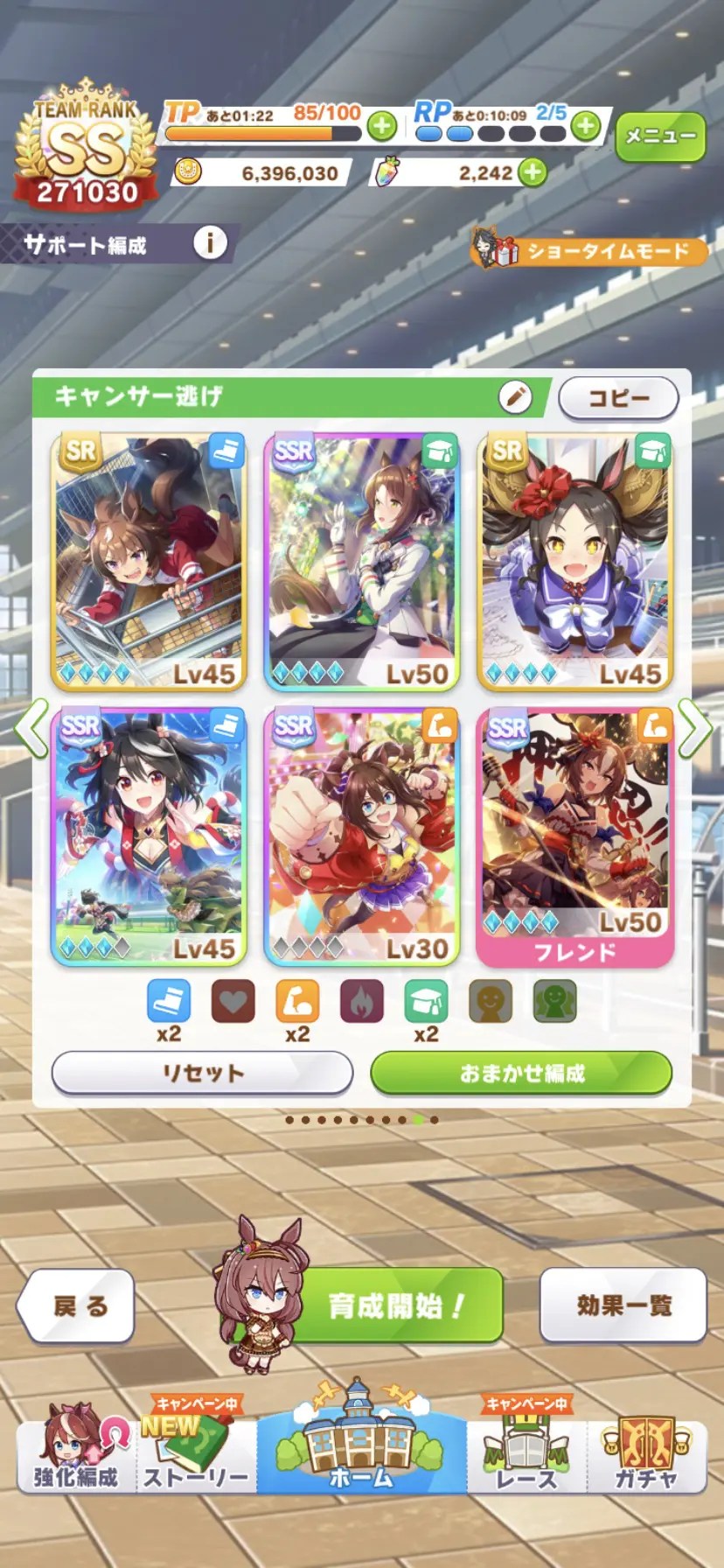This screenshot has height=1568, width=724.
Task: Tap the コピー button
Action: point(619,398)
